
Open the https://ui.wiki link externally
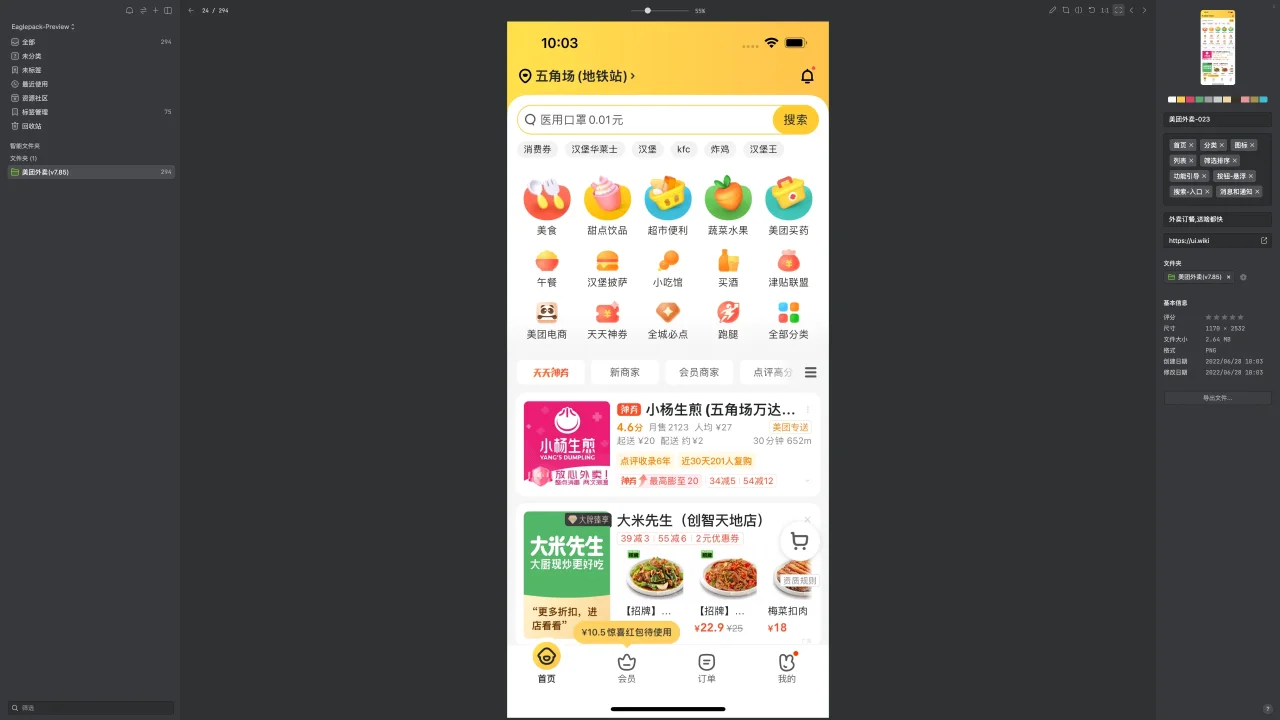1264,240
